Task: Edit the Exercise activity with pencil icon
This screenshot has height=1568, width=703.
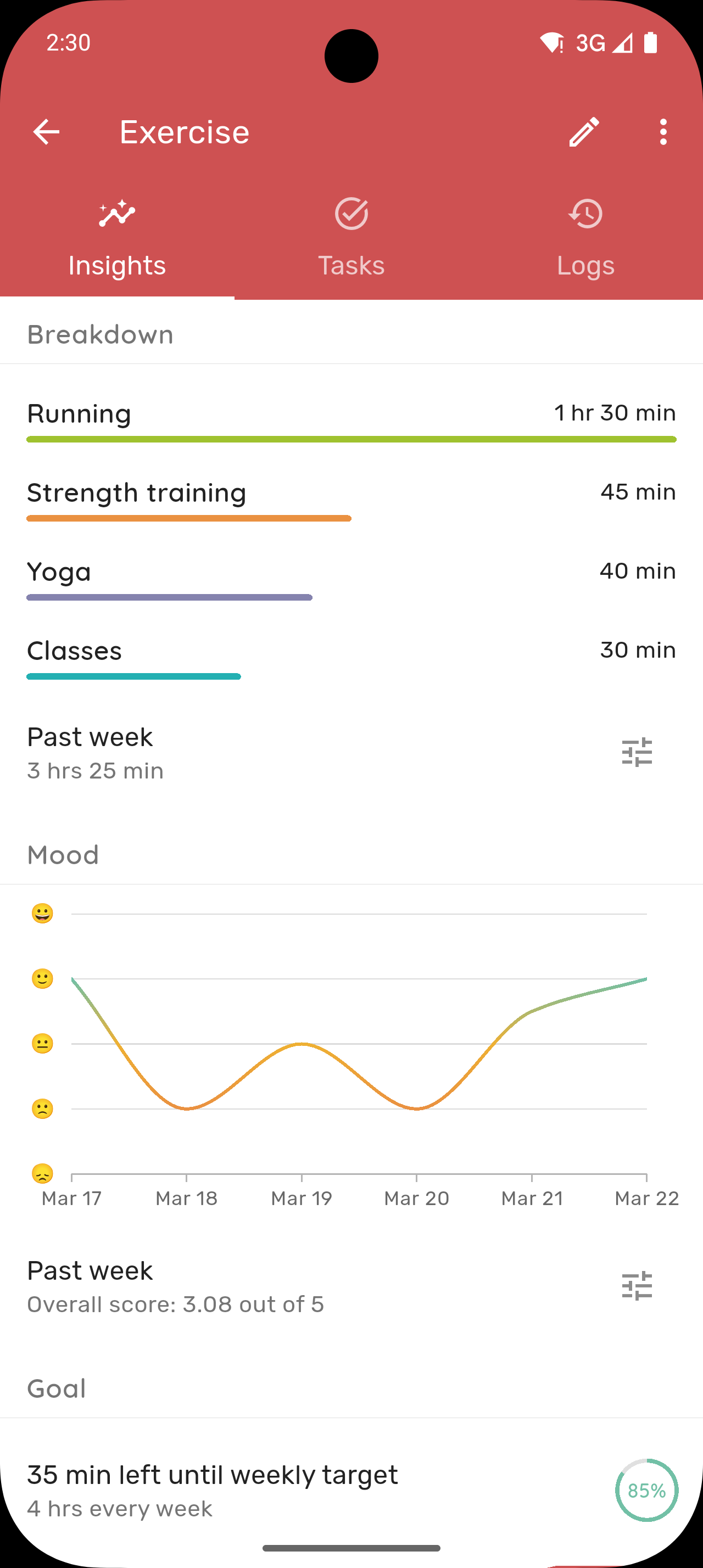Action: 584,131
